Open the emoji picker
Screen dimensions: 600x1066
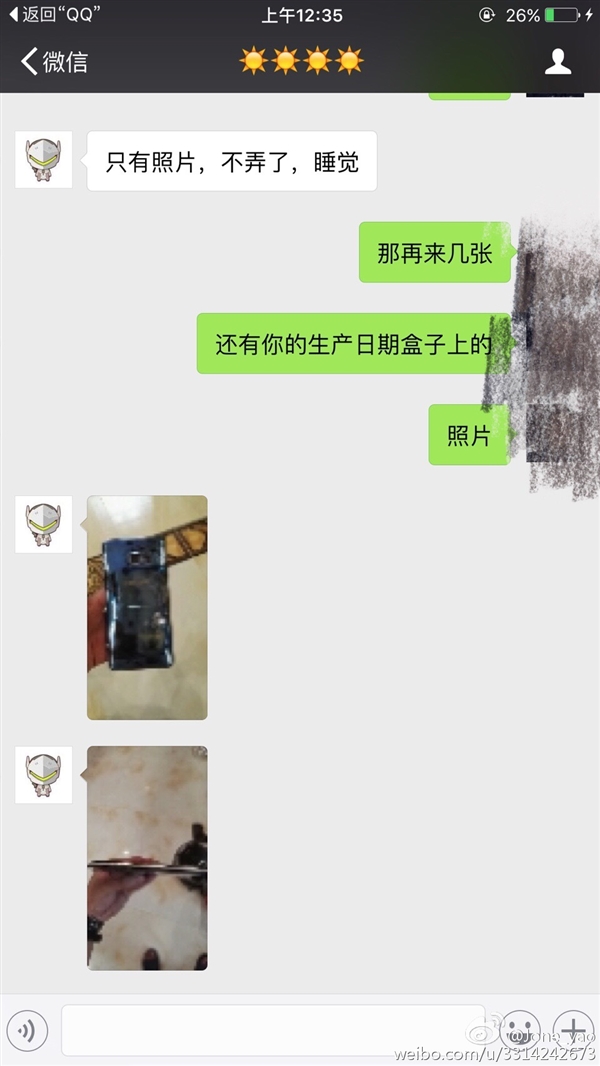(x=519, y=1029)
